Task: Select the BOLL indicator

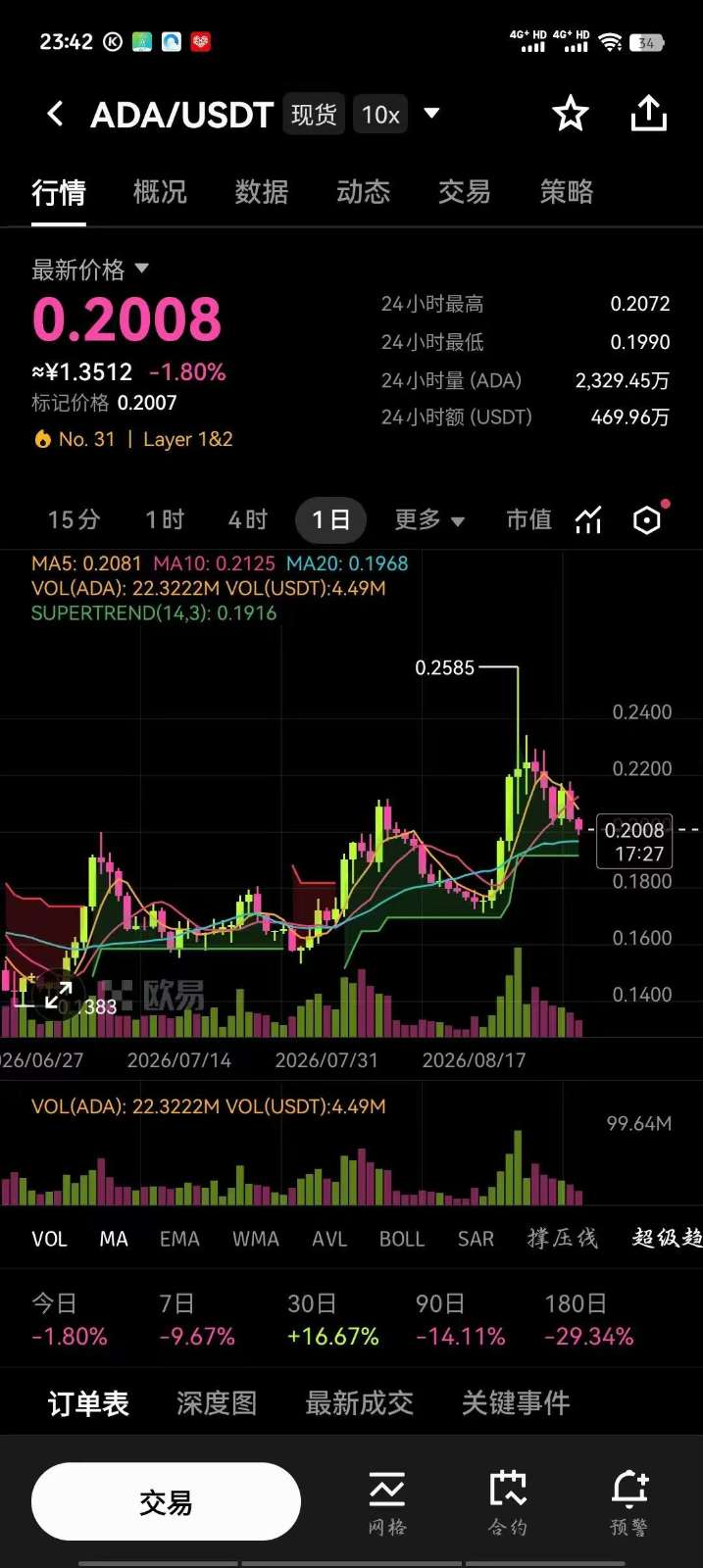Action: pyautogui.click(x=402, y=1239)
